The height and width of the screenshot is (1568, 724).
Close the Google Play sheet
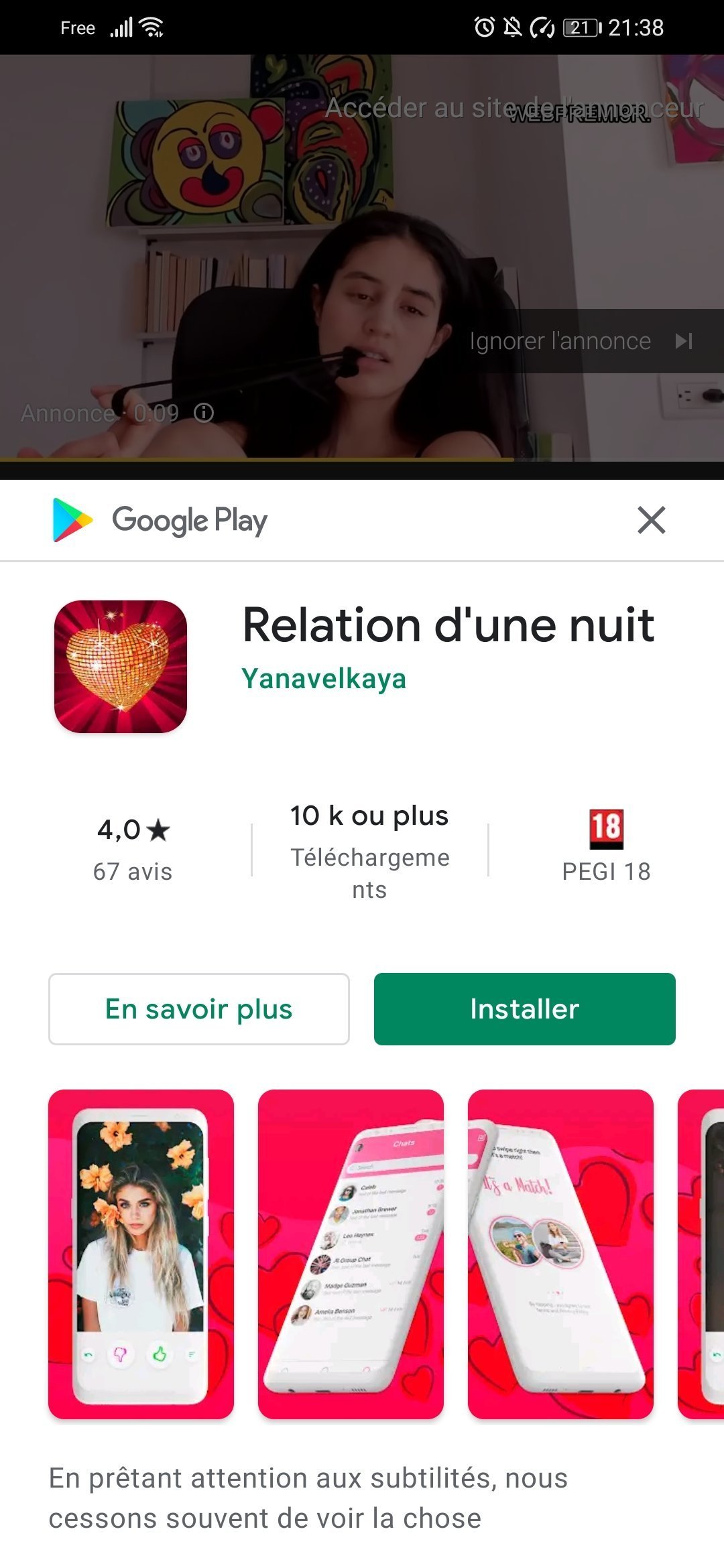[651, 520]
